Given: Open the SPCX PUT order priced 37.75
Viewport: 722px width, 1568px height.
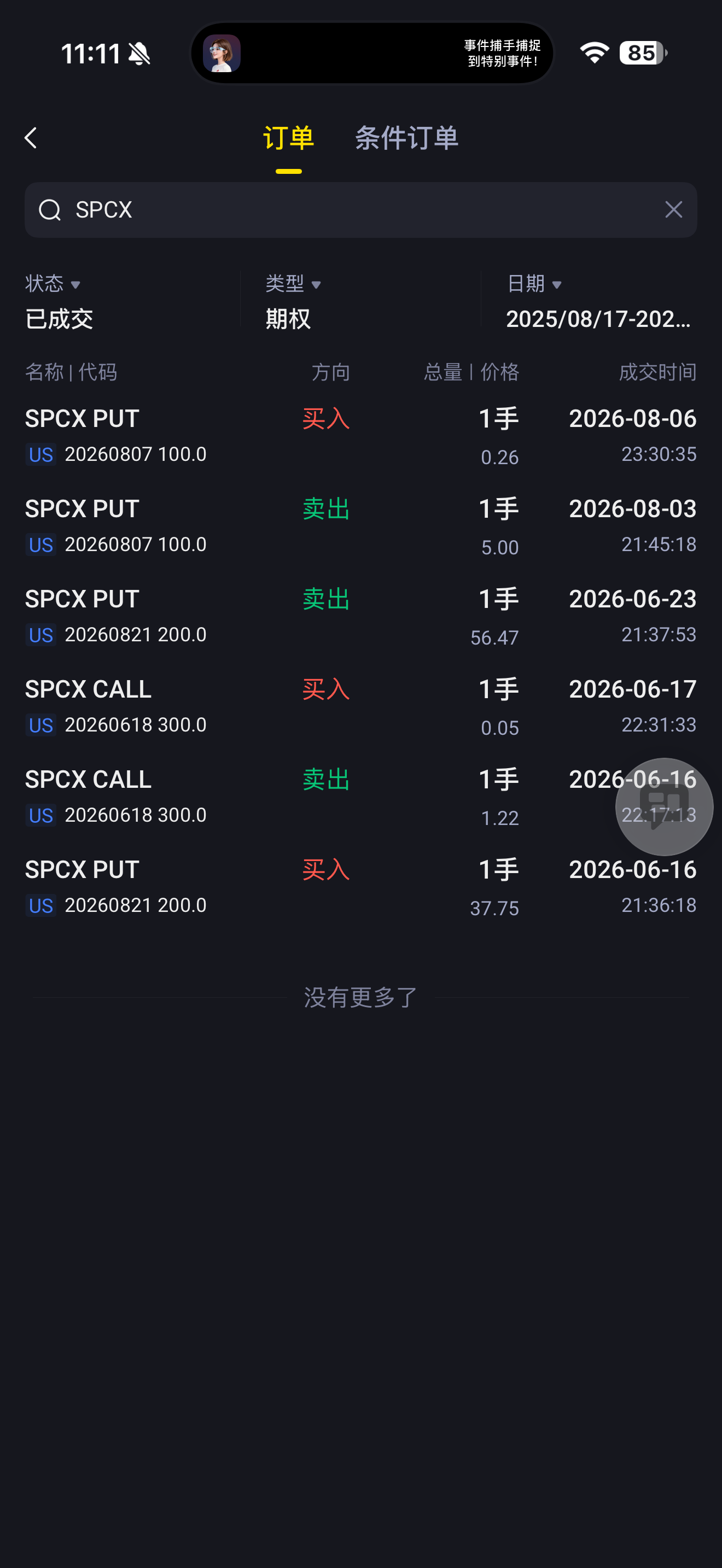Looking at the screenshot, I should click(360, 887).
